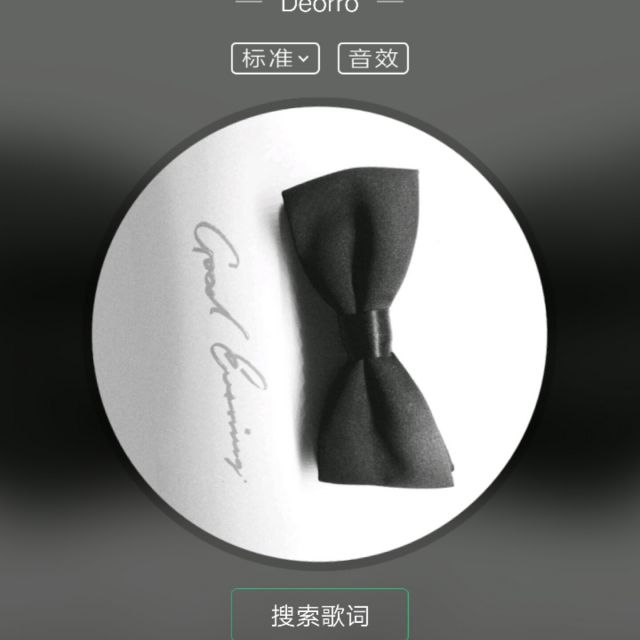Tap the 搜索歌词 search lyrics button
640x640 pixels.
320,615
